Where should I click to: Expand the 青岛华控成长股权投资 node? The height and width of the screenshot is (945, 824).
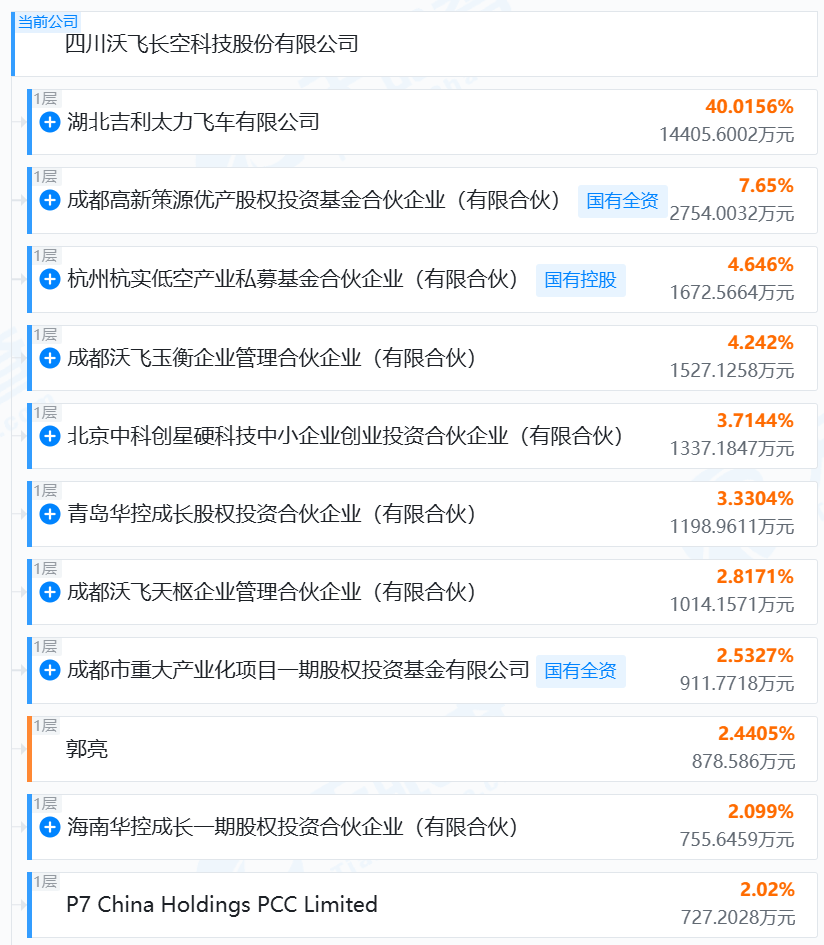[x=50, y=514]
